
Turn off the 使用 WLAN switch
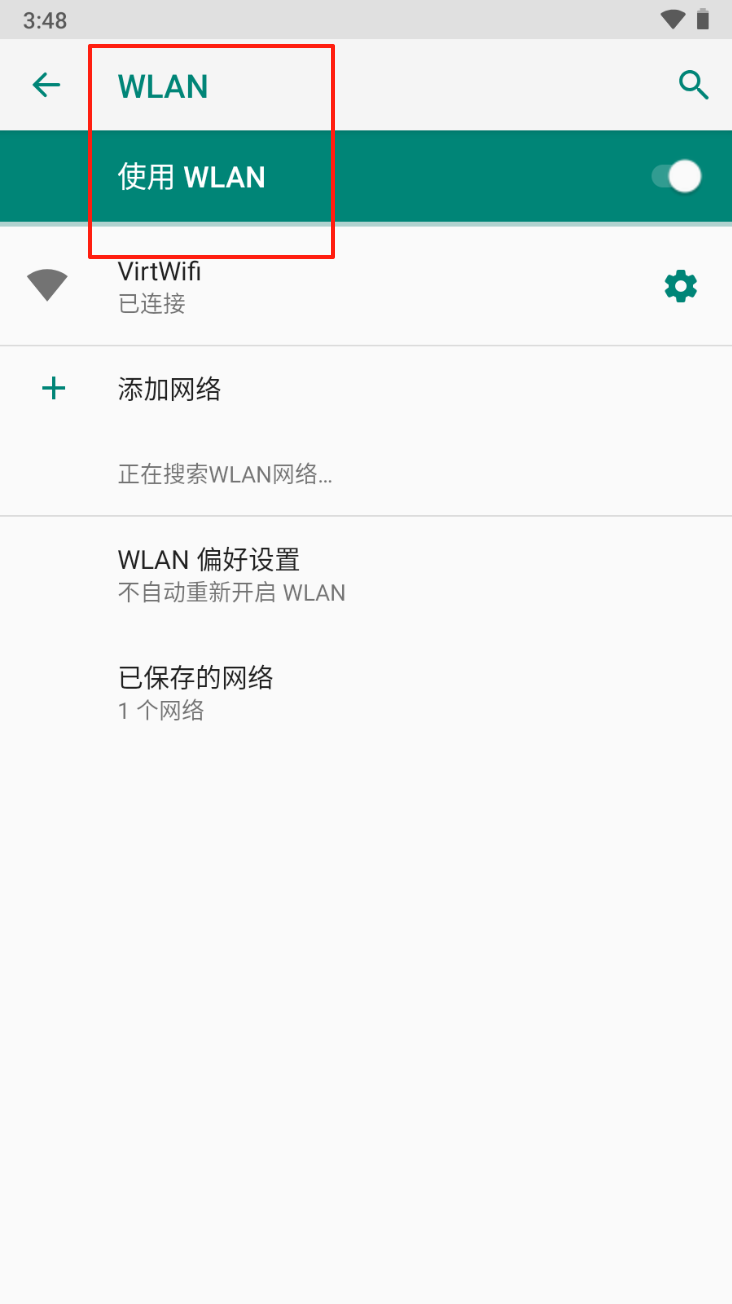point(677,177)
